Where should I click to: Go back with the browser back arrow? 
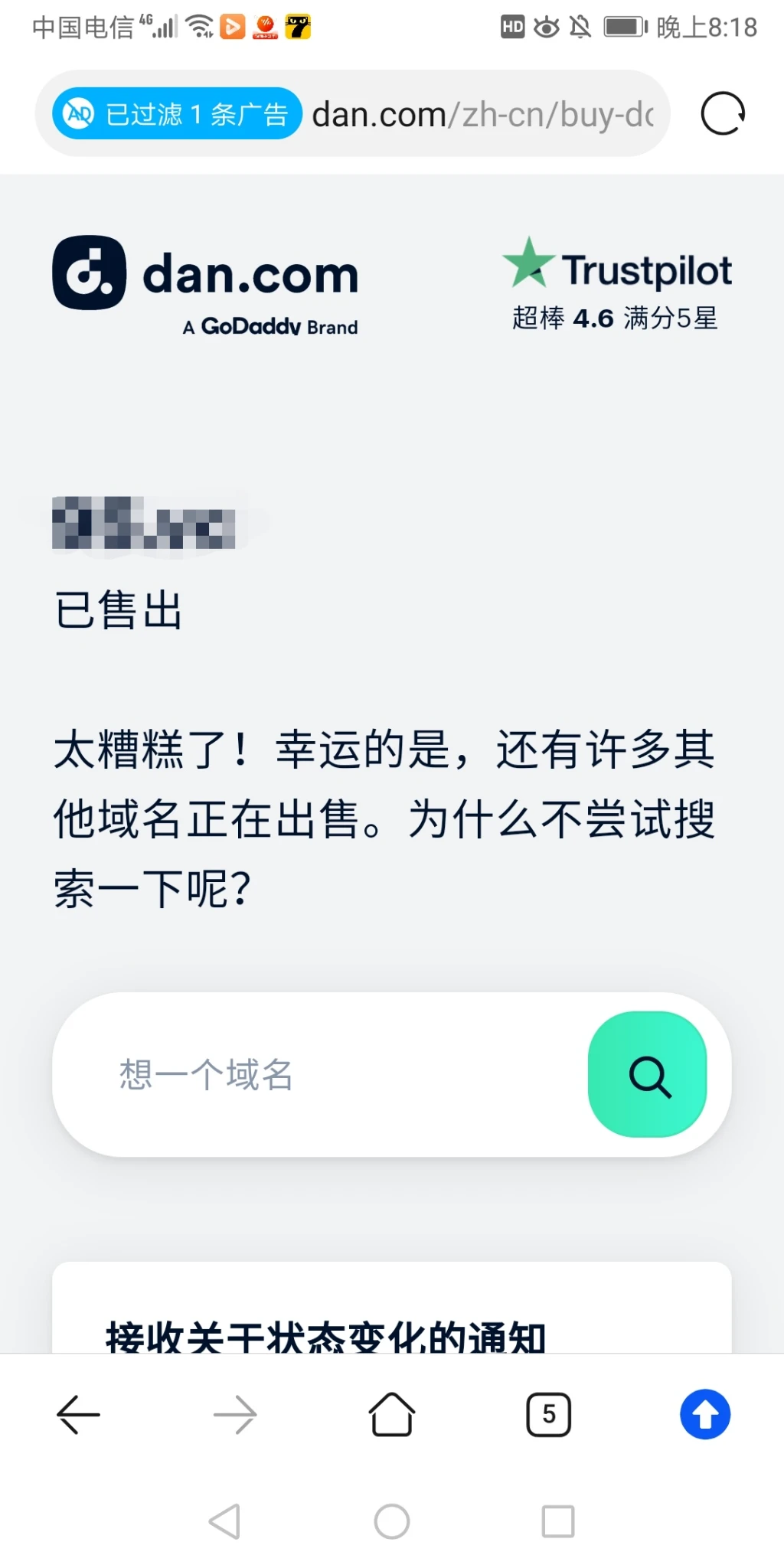78,1414
